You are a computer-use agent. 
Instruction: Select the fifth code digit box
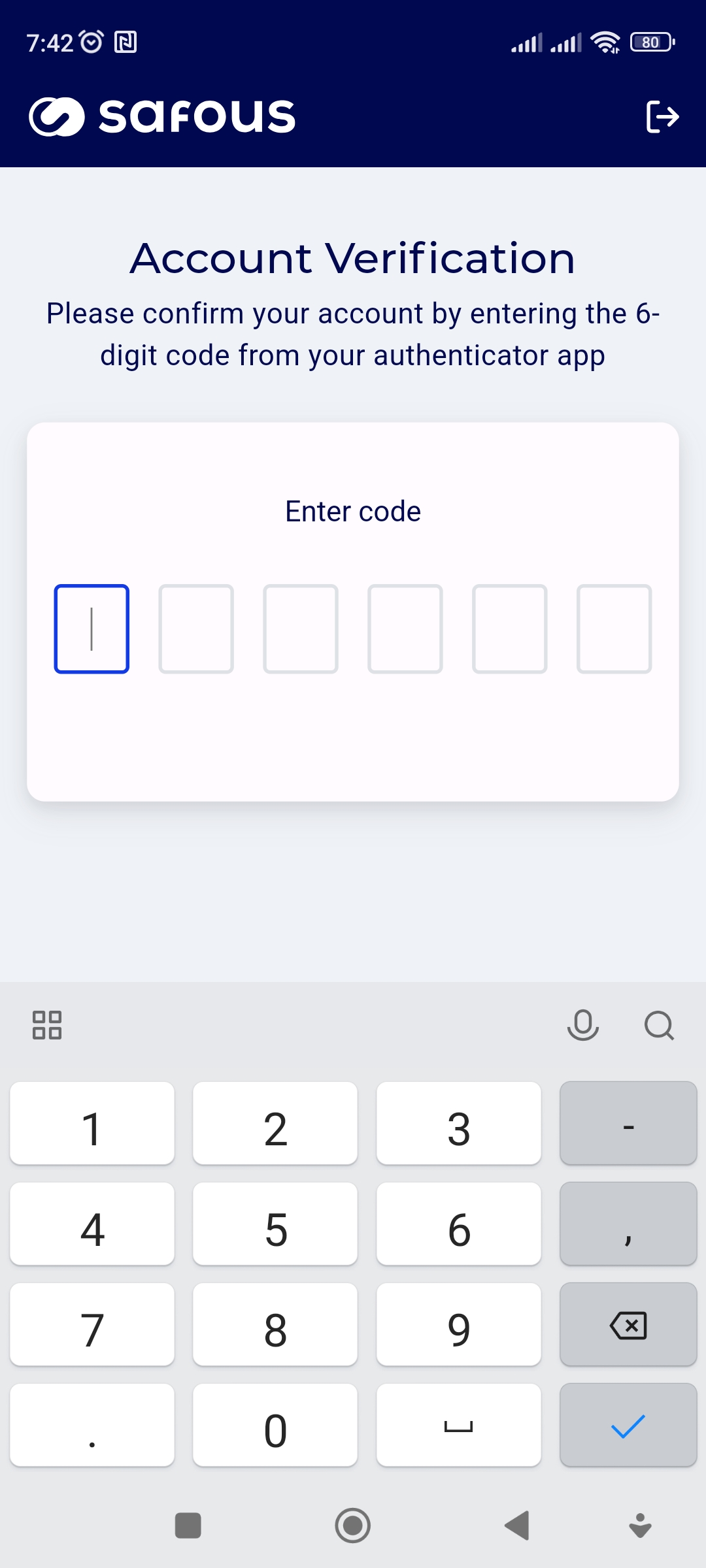tap(510, 629)
